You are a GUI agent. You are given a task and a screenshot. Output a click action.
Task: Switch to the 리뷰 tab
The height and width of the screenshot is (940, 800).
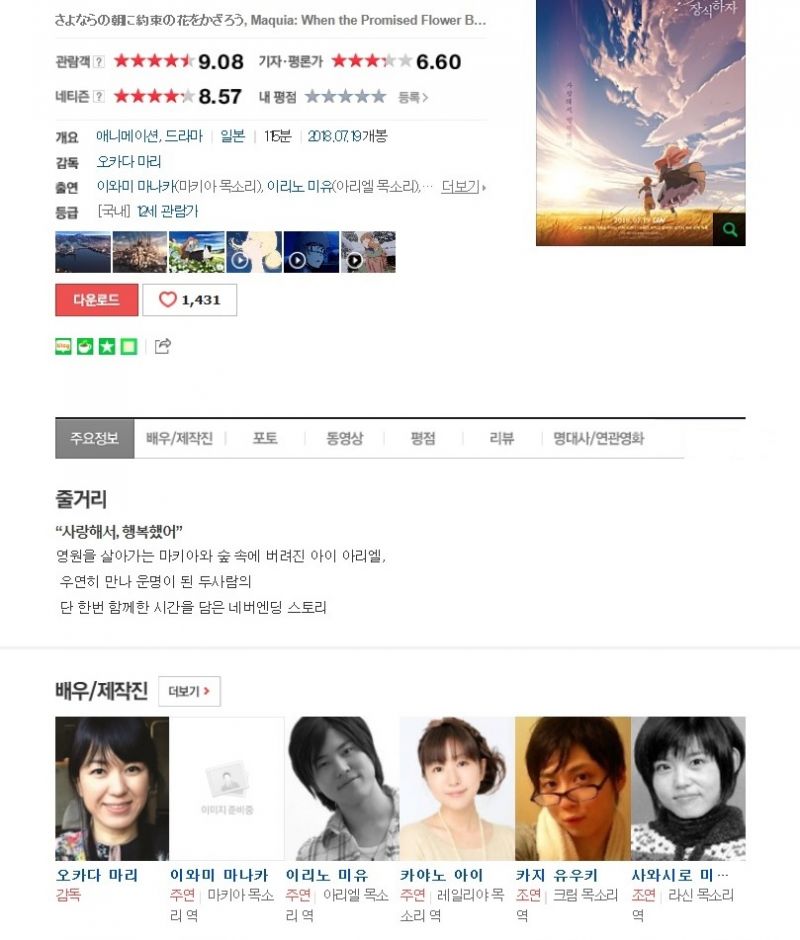click(501, 438)
